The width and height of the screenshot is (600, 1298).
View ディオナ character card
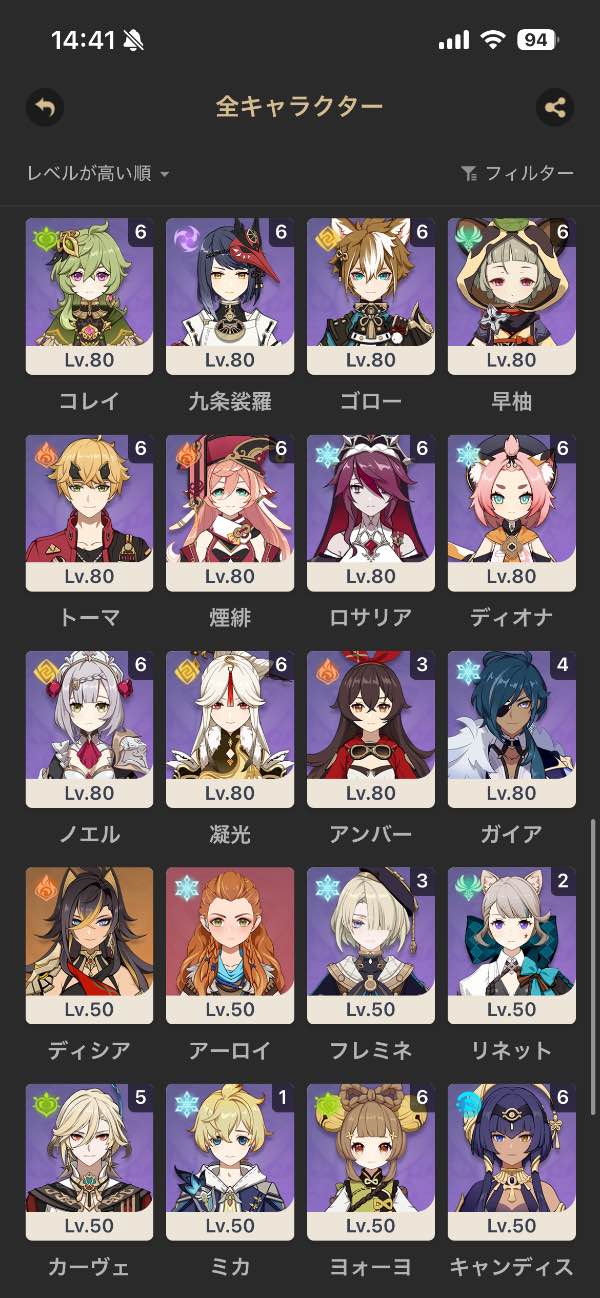(512, 513)
